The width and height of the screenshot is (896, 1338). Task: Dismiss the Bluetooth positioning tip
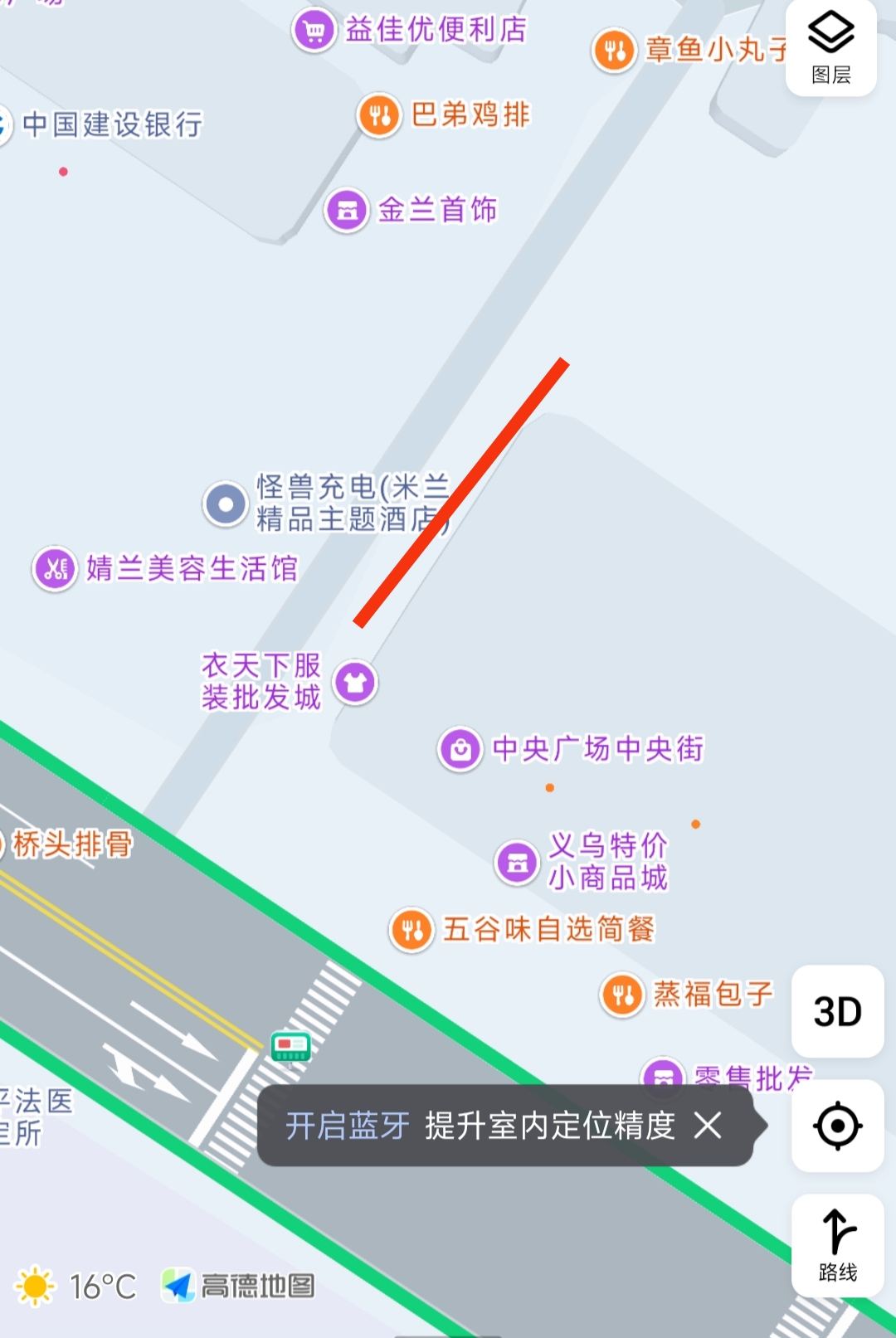click(708, 1126)
